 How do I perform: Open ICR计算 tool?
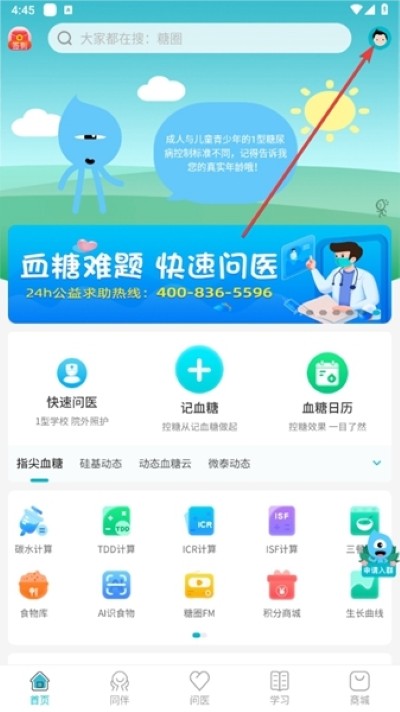point(199,530)
